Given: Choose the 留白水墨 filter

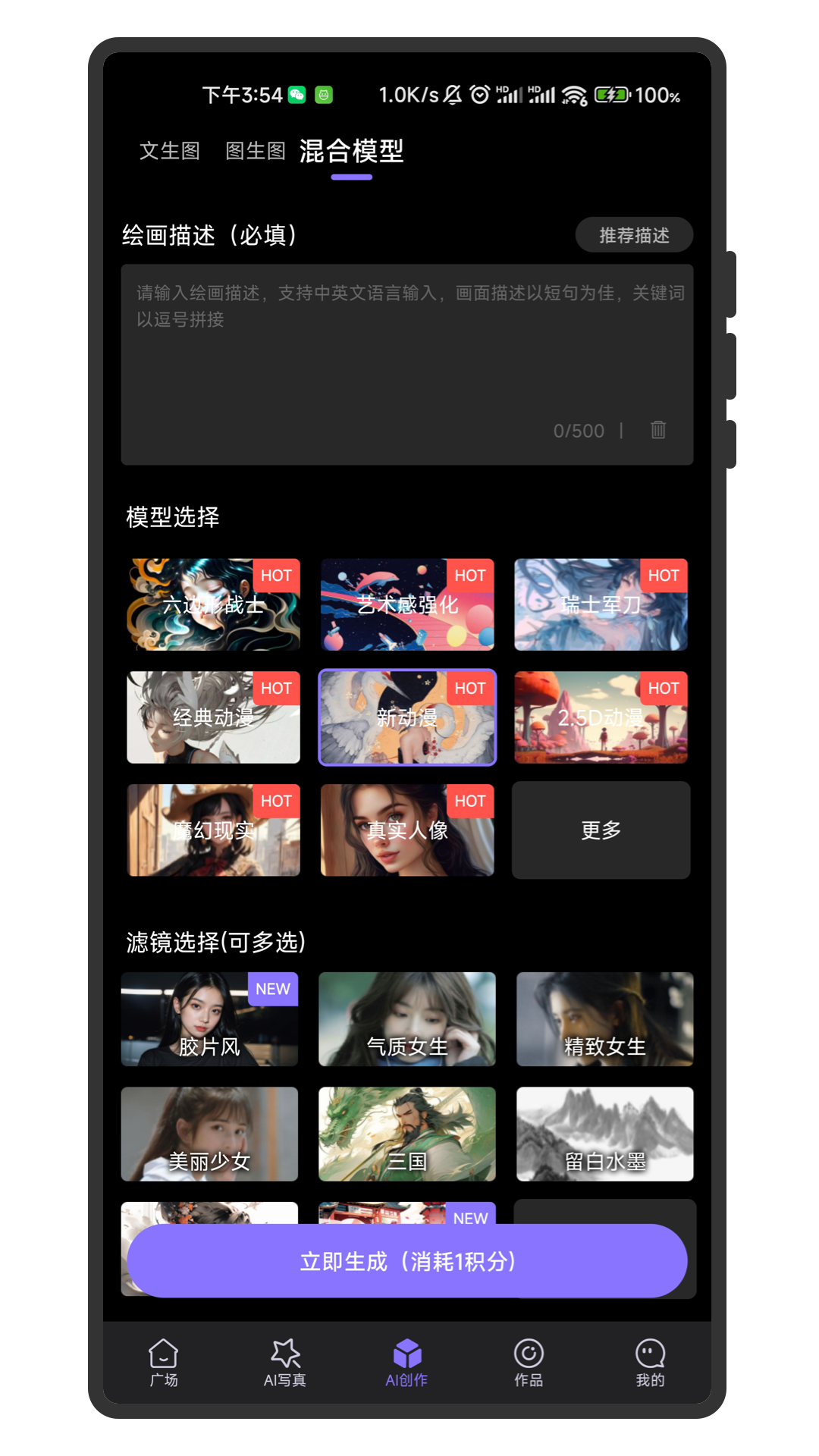Looking at the screenshot, I should 604,1134.
